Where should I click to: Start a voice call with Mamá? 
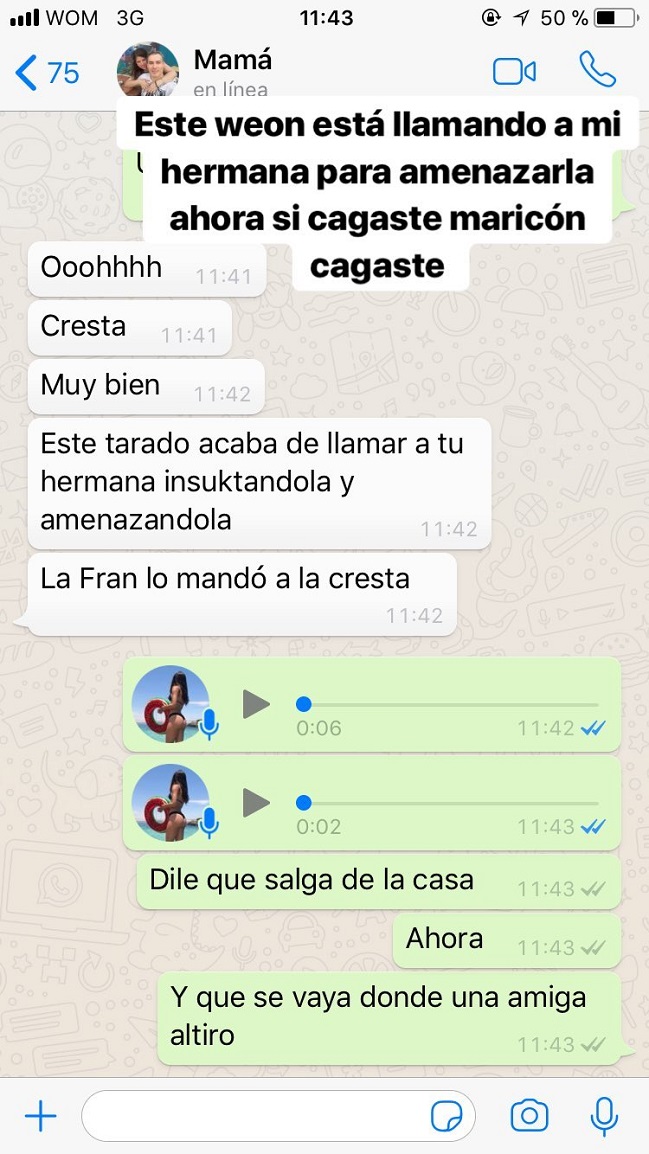(597, 70)
